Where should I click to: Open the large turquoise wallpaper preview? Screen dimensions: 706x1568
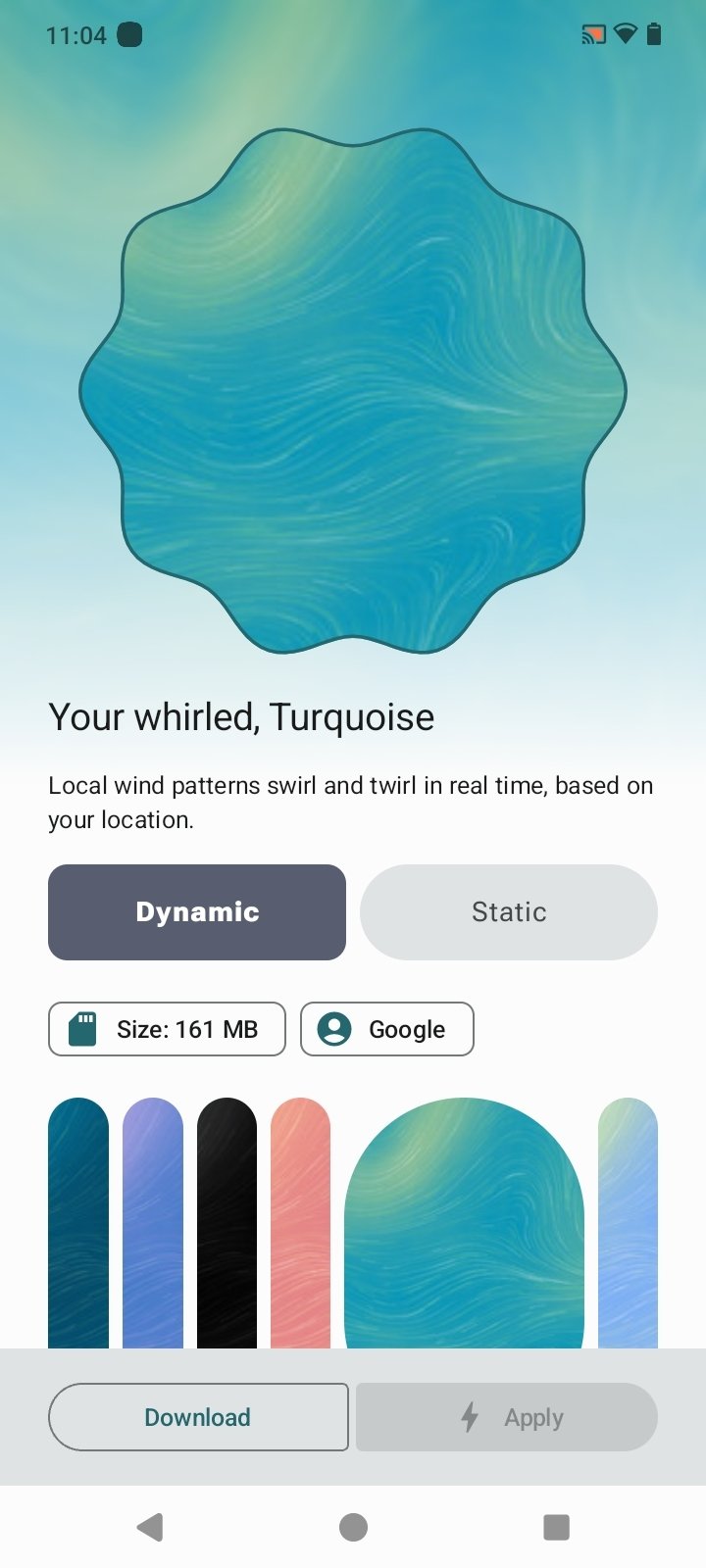[353, 390]
